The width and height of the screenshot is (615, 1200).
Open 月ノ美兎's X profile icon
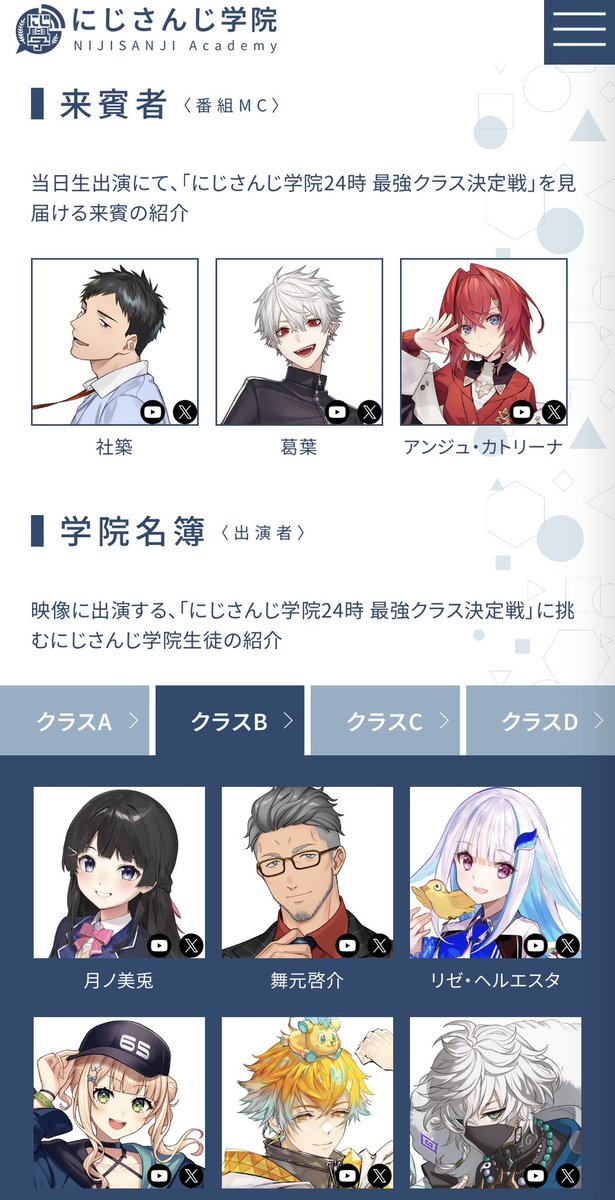tap(190, 944)
